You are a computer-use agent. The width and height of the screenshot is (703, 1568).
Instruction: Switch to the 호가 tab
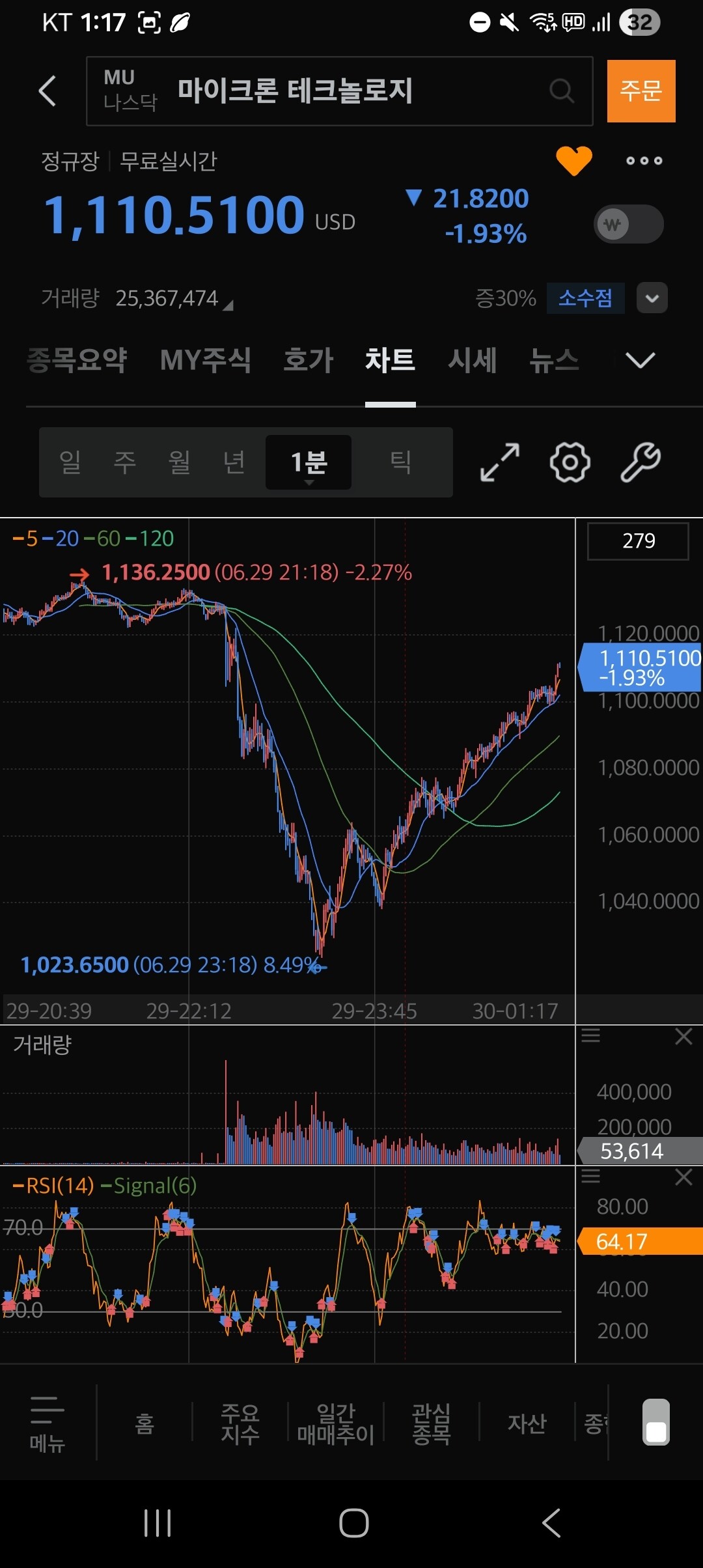pos(309,360)
